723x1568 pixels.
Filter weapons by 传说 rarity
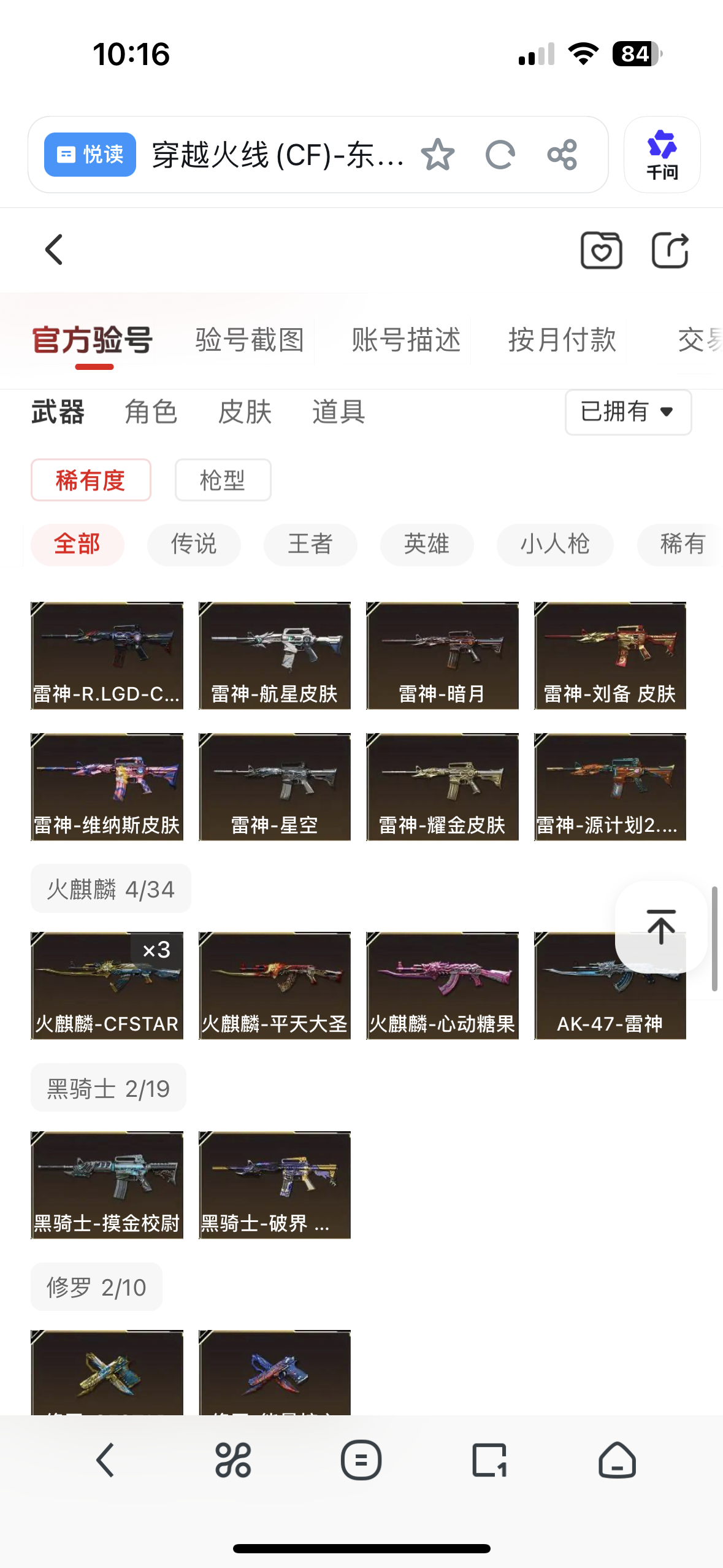(194, 544)
